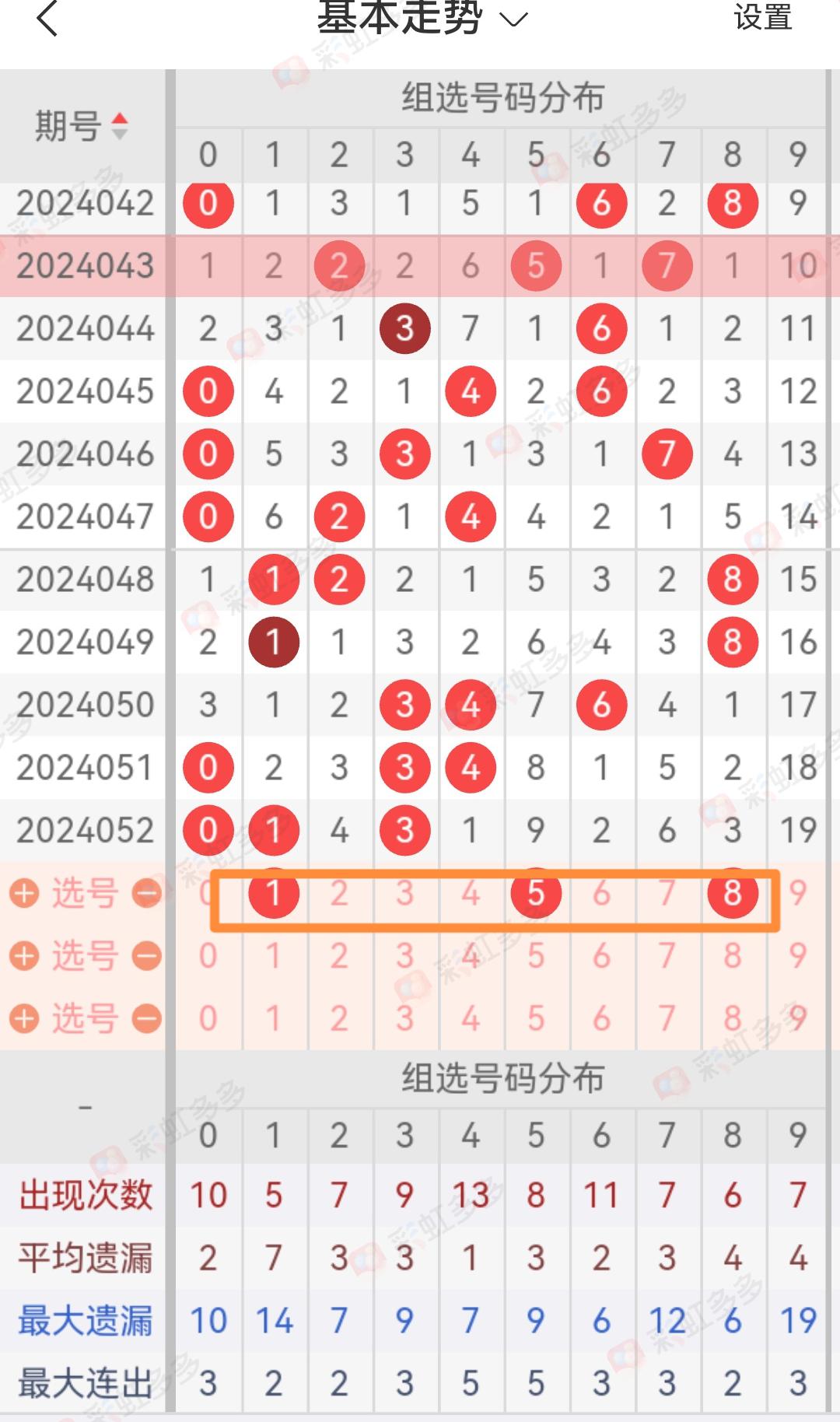Image resolution: width=840 pixels, height=1422 pixels.
Task: Toggle 期号 sort order
Action: (x=82, y=126)
